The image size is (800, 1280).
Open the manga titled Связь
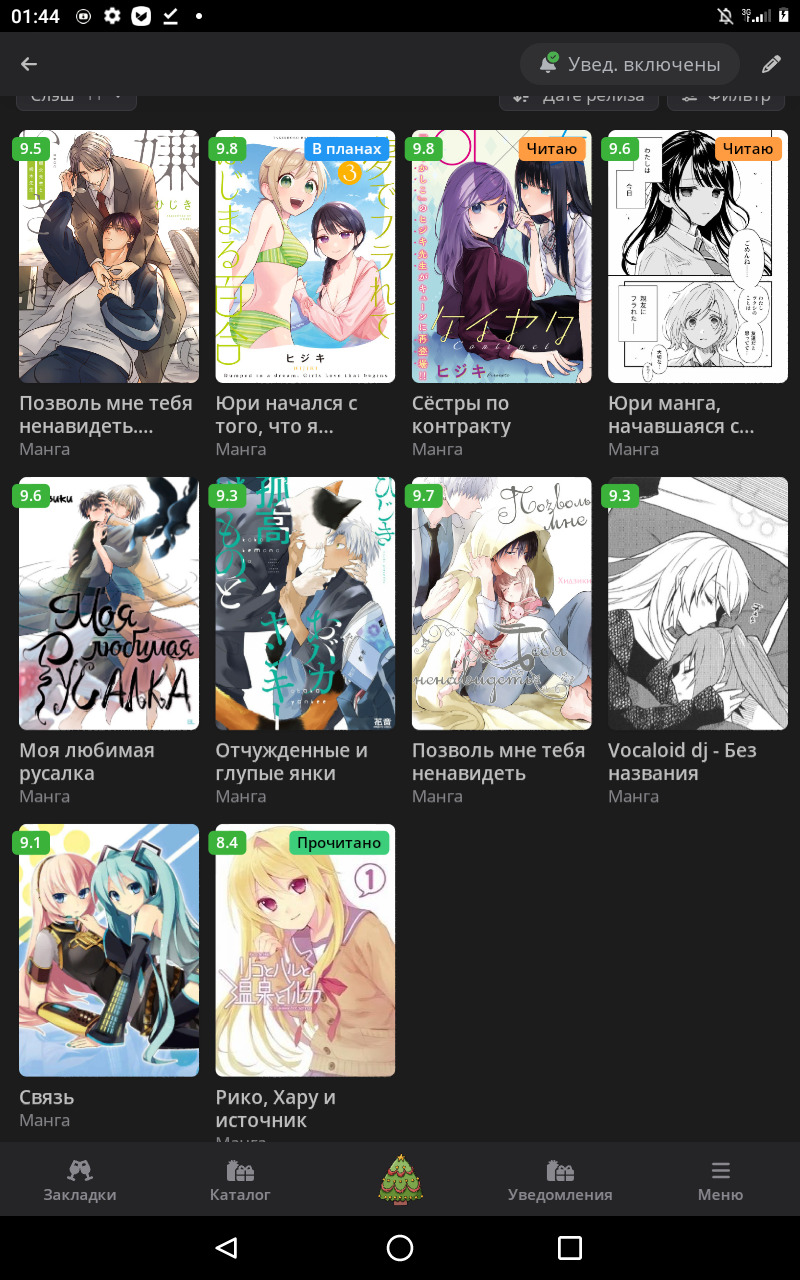point(109,950)
